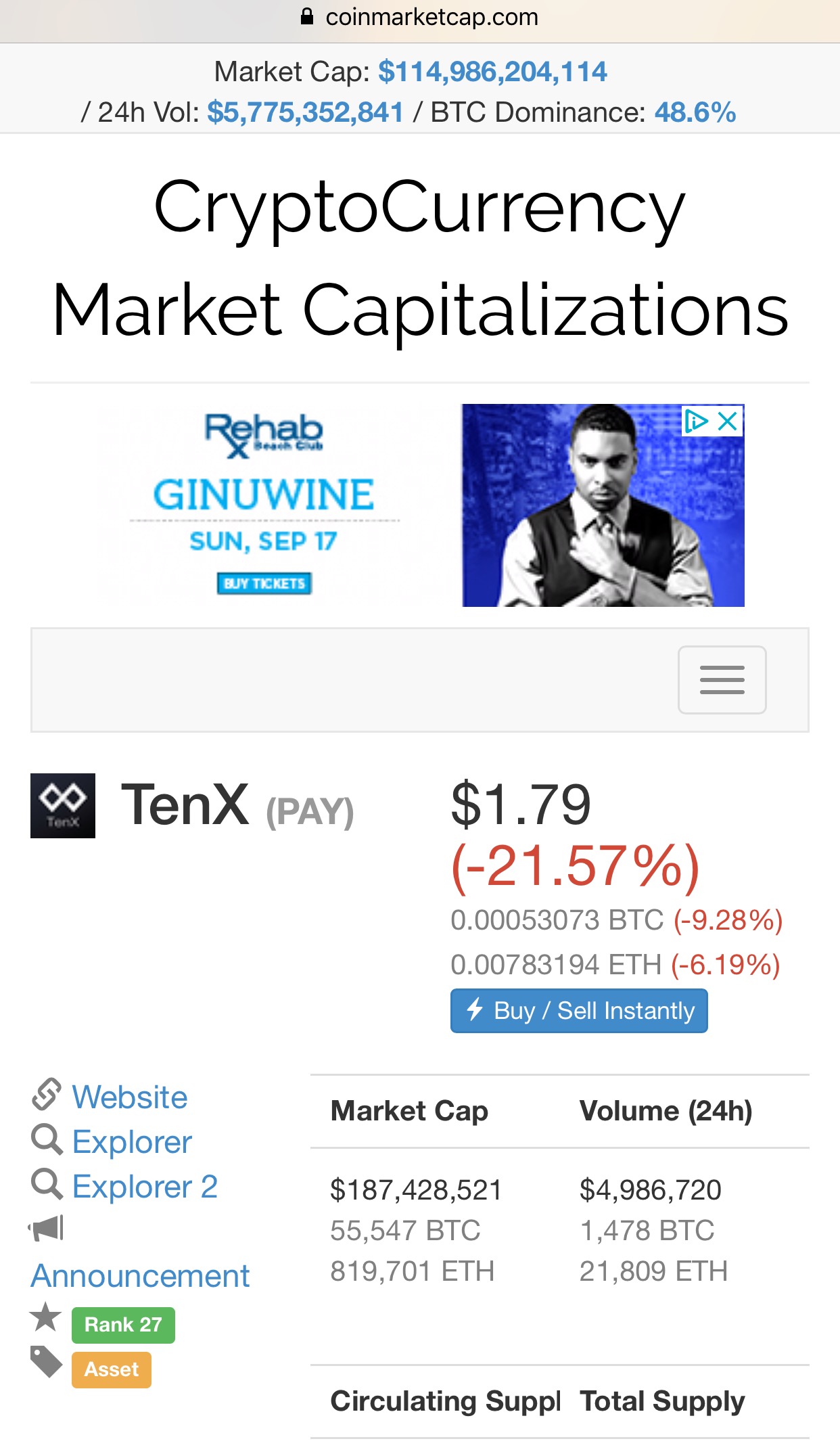Open the TenX Website link
The width and height of the screenshot is (840, 1456).
pos(129,1097)
